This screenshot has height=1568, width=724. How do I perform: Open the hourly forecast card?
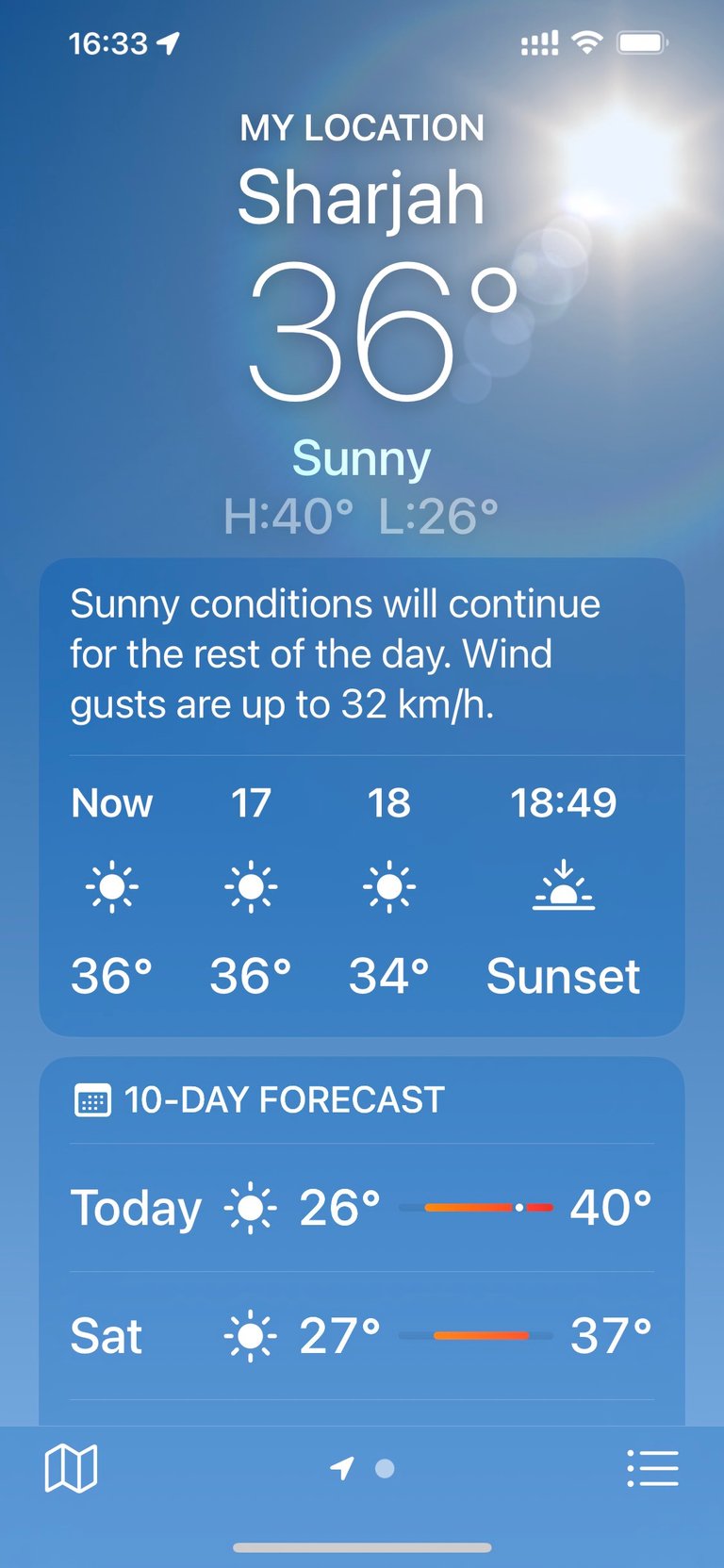[362, 797]
